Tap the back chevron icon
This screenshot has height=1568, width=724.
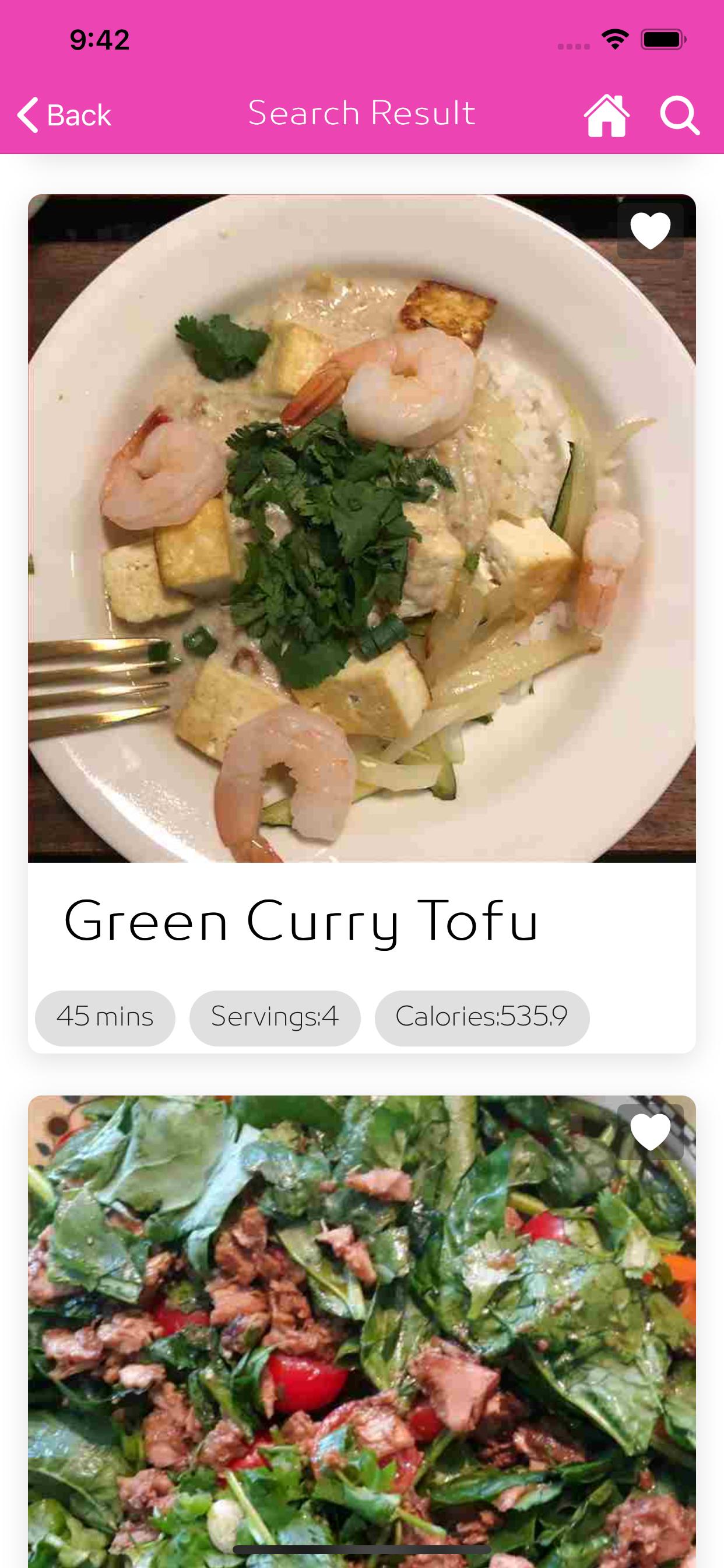pos(27,114)
